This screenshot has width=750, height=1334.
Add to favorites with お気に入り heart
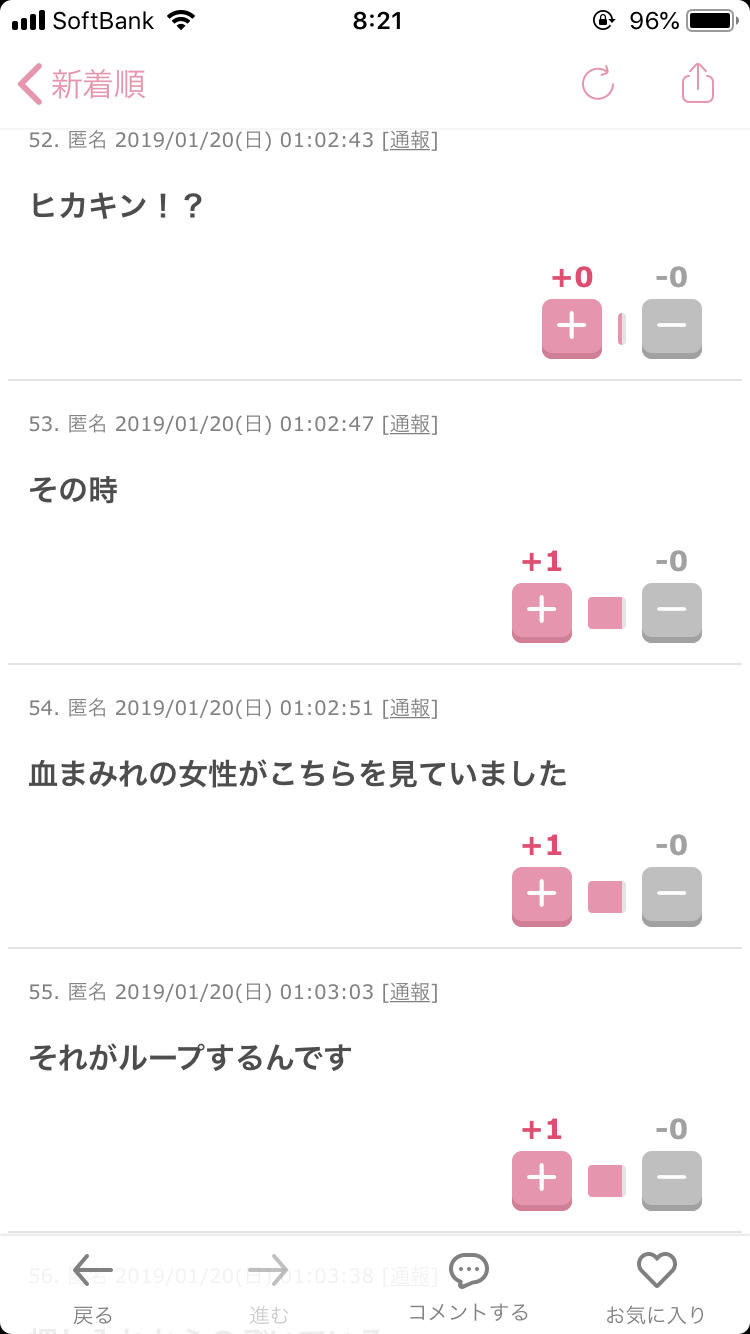click(x=656, y=1288)
